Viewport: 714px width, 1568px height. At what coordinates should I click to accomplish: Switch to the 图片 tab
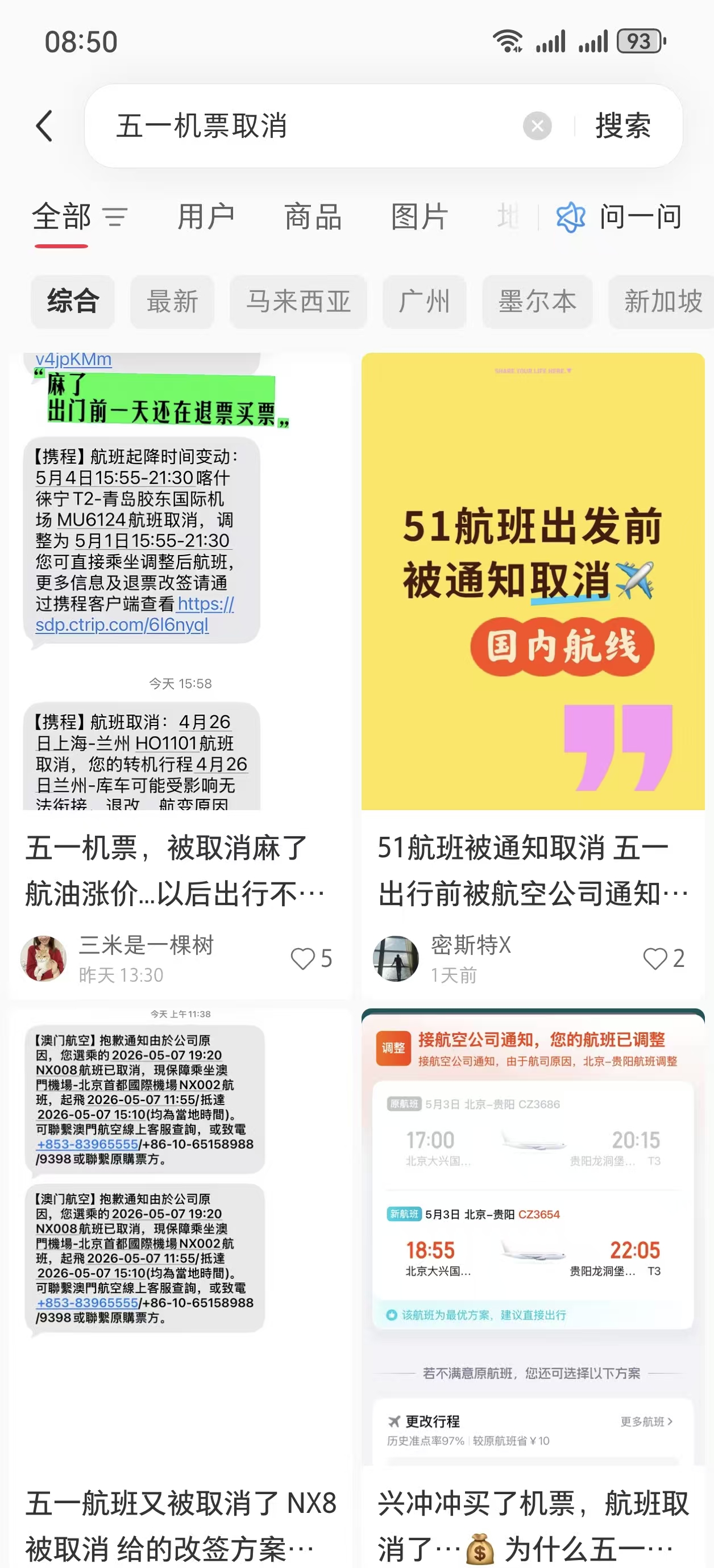pyautogui.click(x=420, y=217)
